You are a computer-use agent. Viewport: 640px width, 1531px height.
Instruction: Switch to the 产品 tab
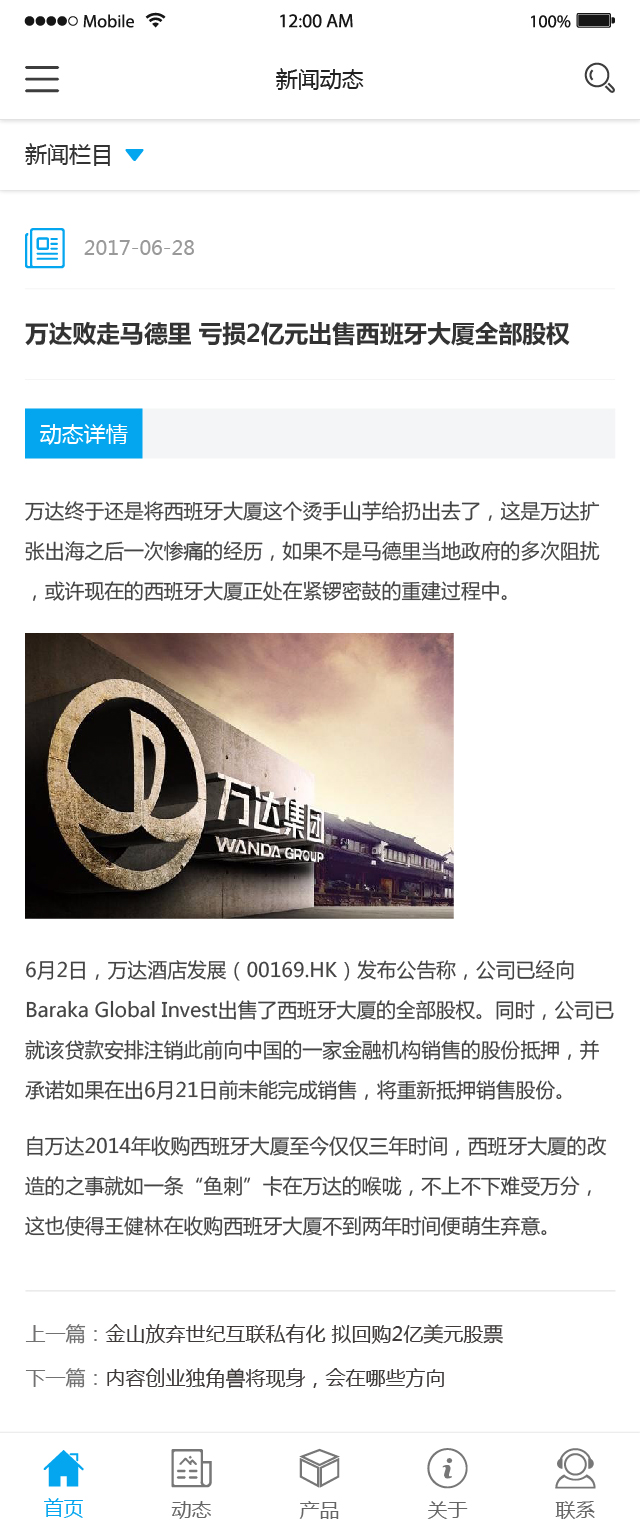pyautogui.click(x=319, y=1483)
